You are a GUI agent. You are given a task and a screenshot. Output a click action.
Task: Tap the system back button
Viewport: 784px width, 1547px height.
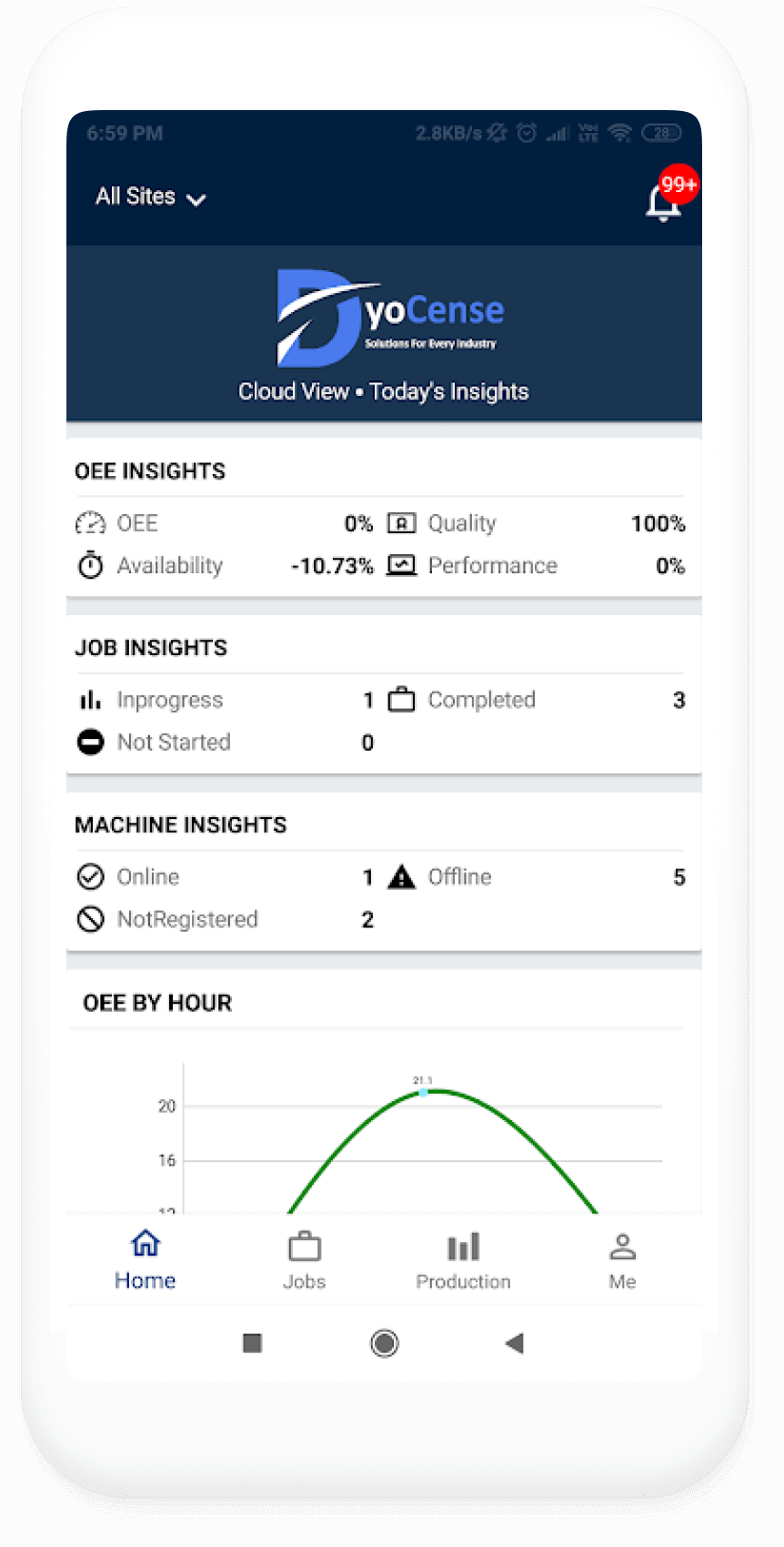point(515,1343)
